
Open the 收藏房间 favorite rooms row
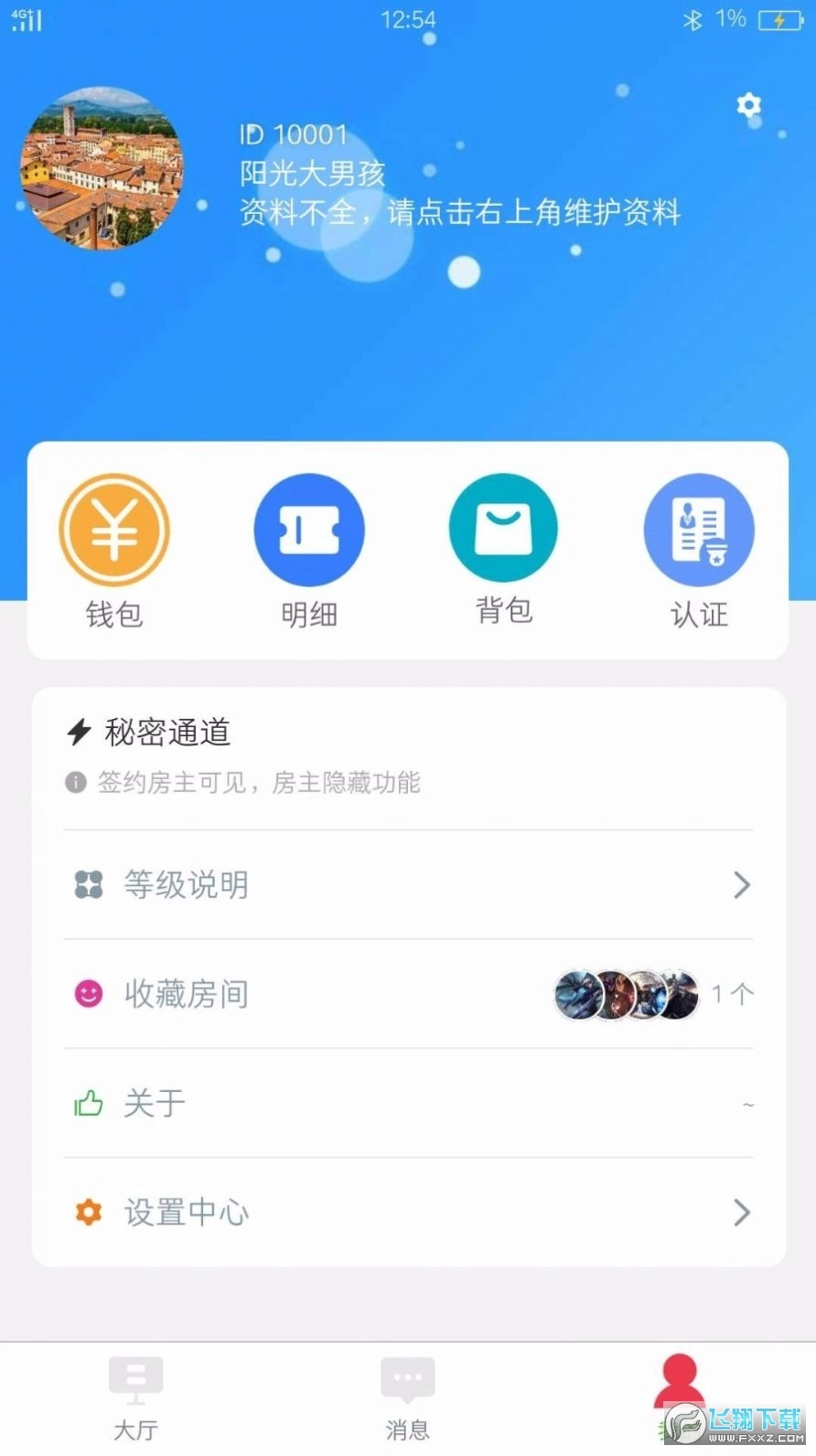pos(186,994)
